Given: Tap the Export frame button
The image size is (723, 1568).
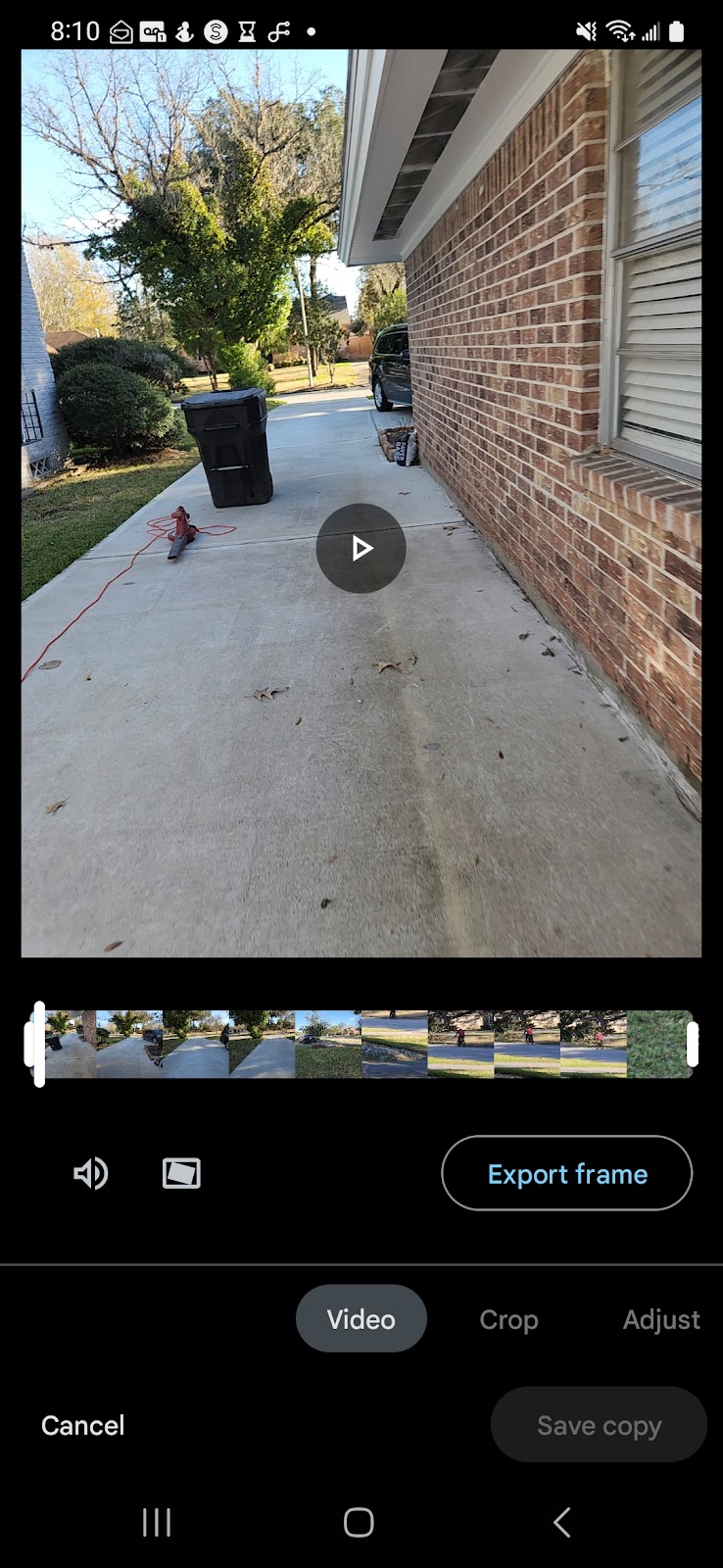Looking at the screenshot, I should click(566, 1173).
